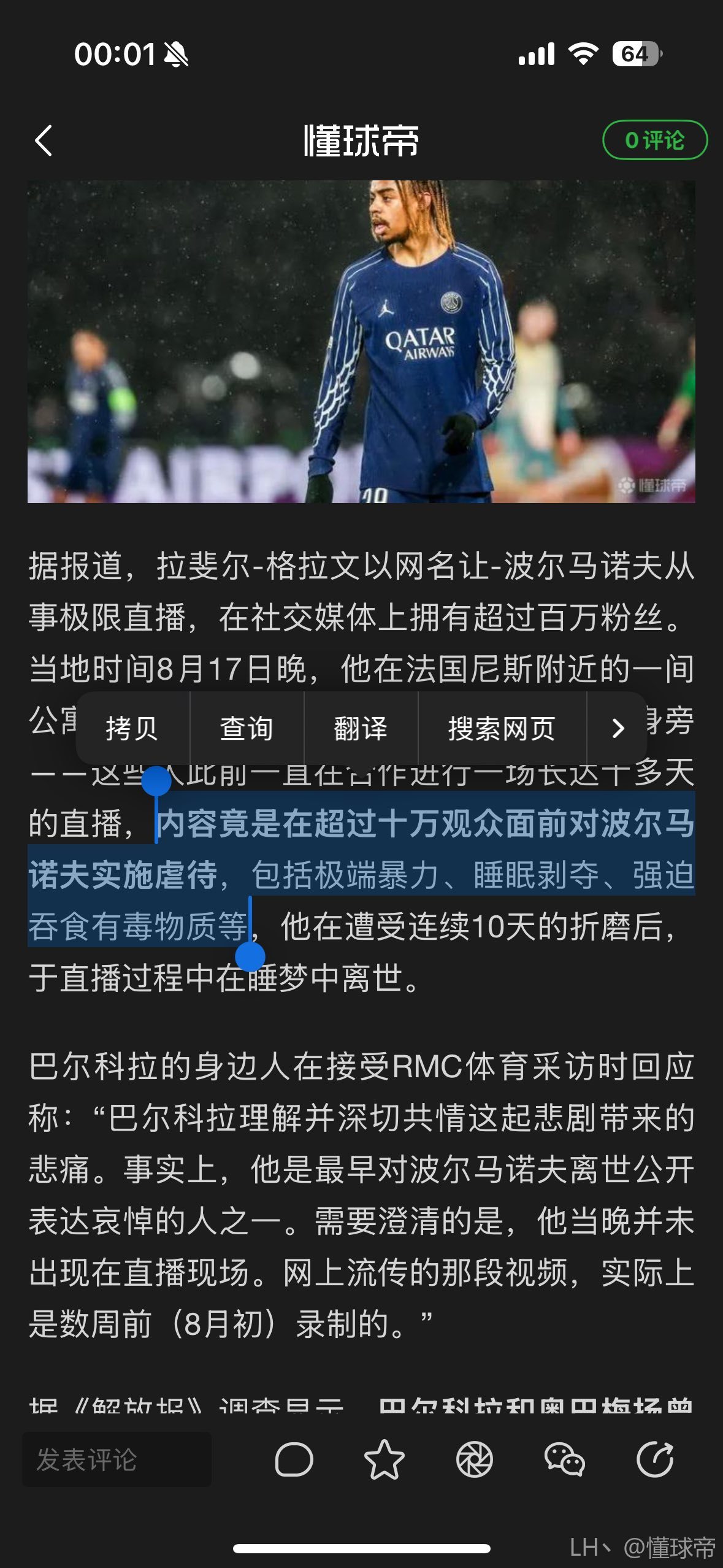Go back using the top-left arrow
The height and width of the screenshot is (1568, 723).
pos(44,140)
